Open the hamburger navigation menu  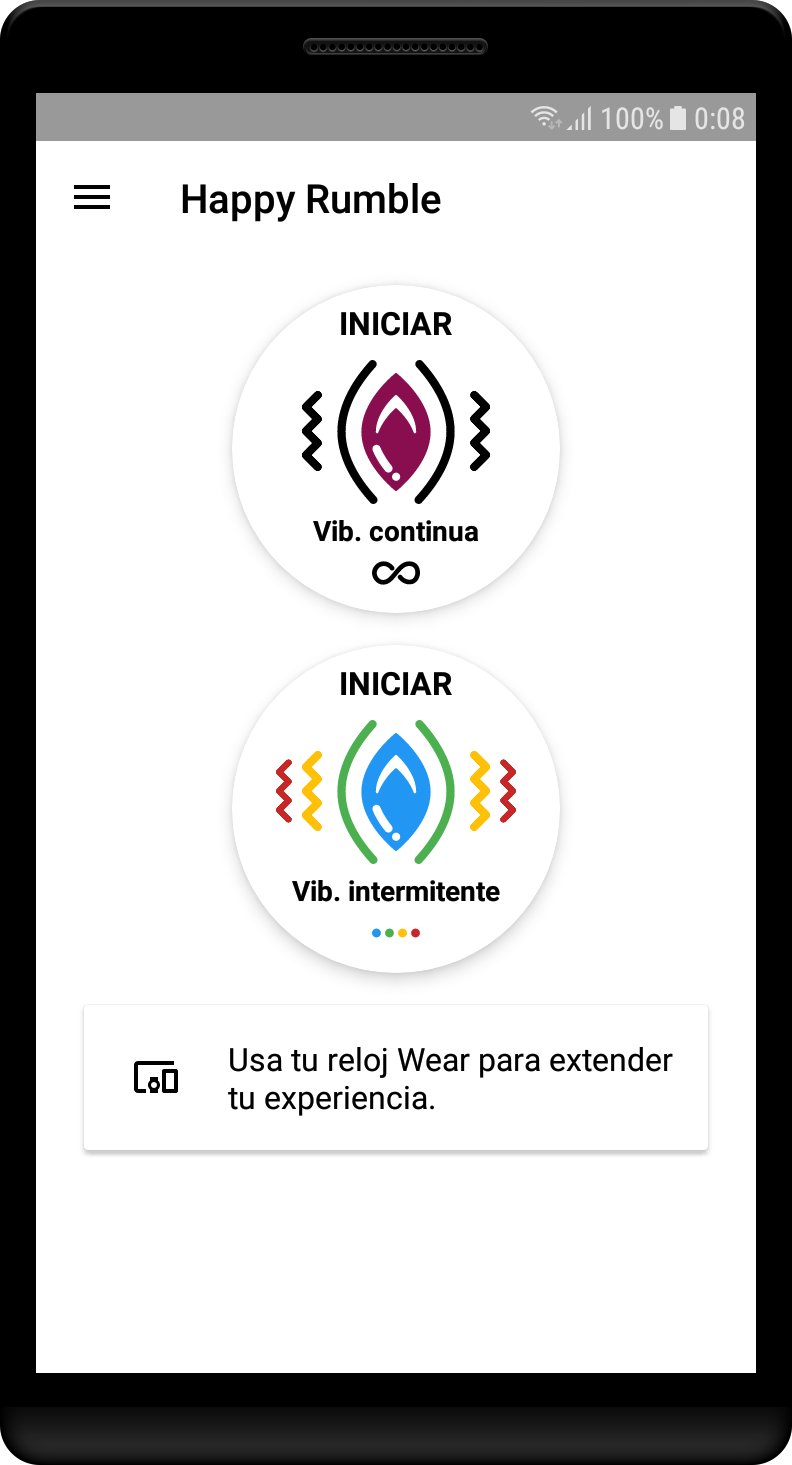coord(92,199)
